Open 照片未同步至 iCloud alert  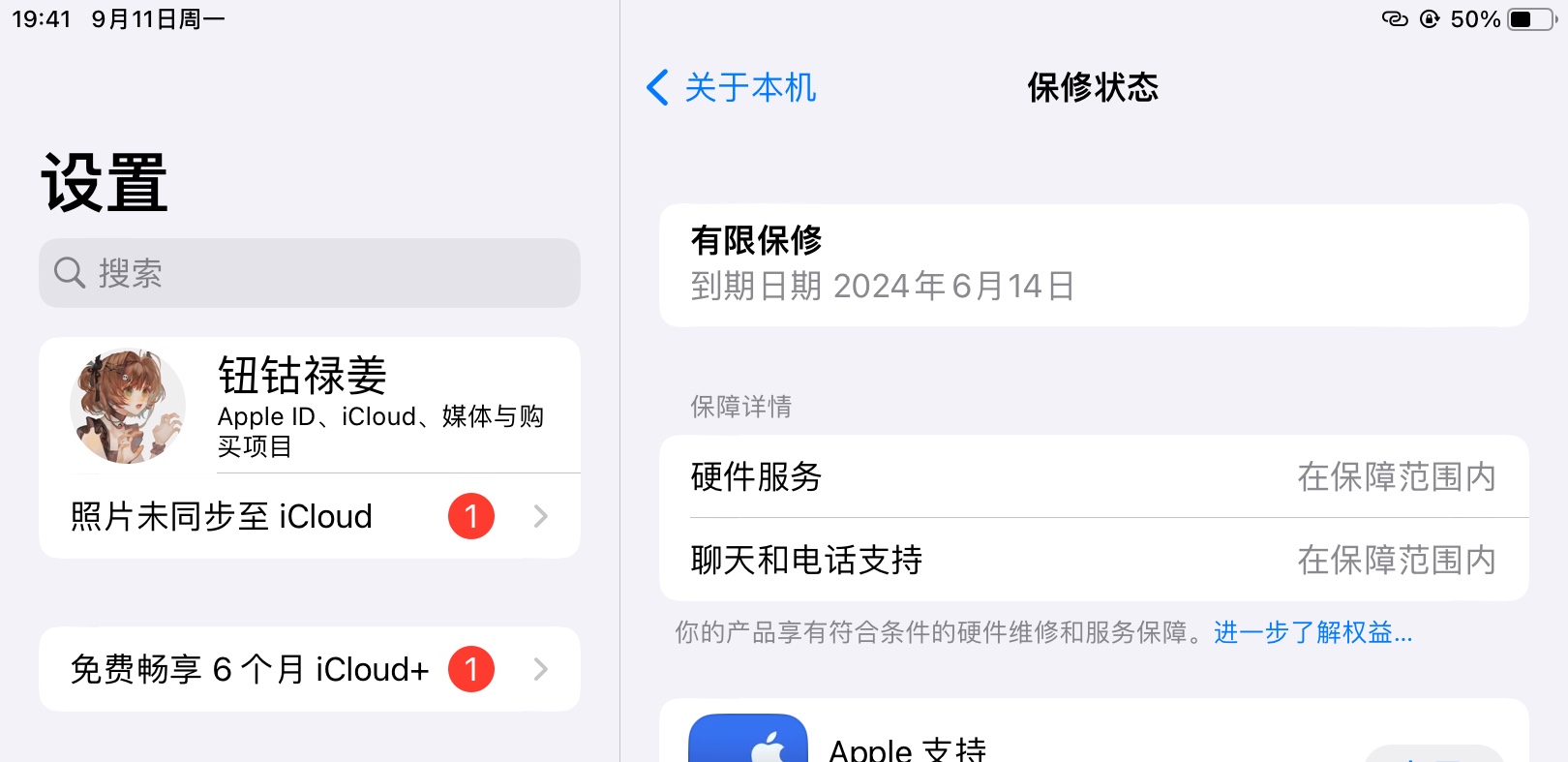pos(310,516)
